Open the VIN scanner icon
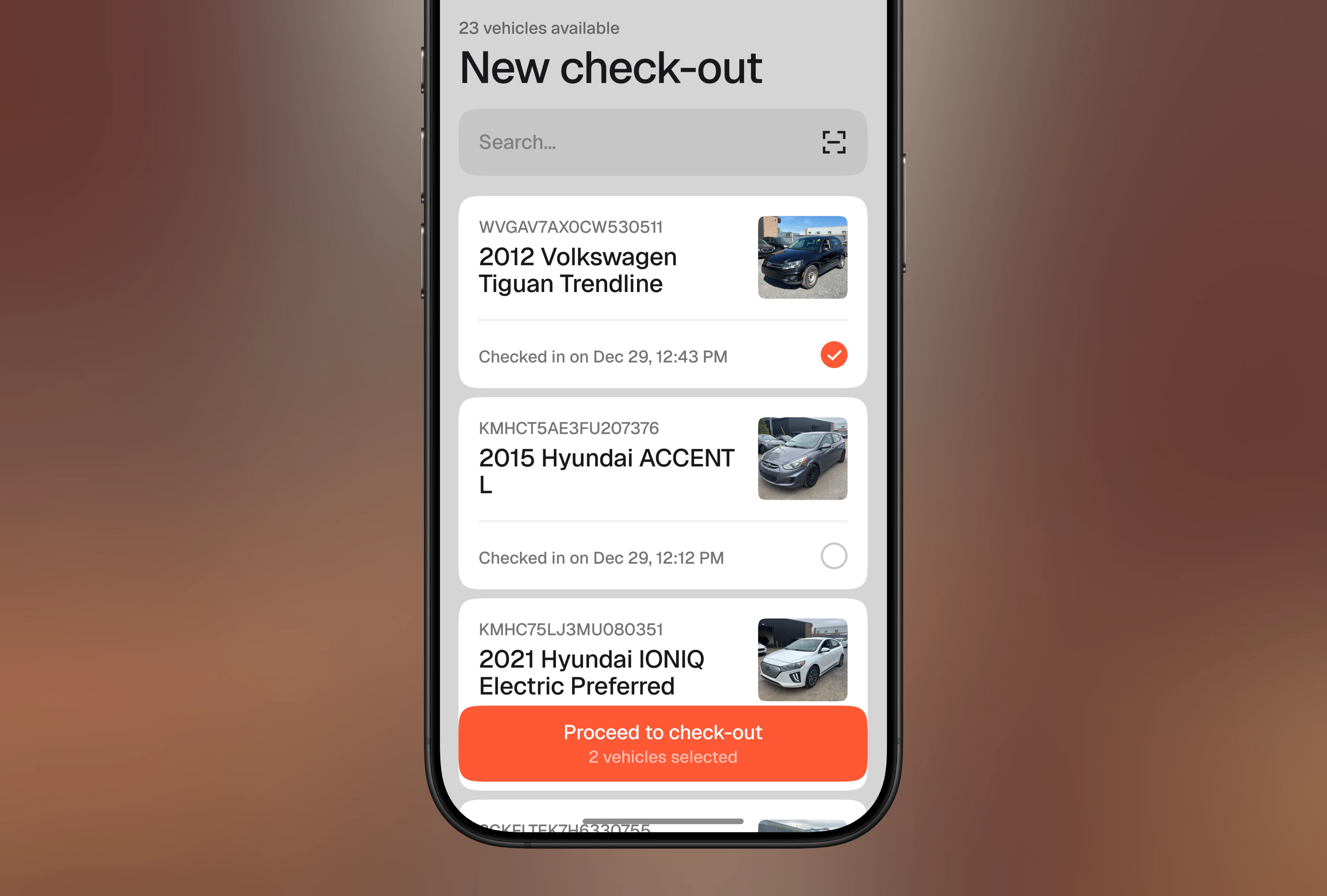 [x=833, y=142]
